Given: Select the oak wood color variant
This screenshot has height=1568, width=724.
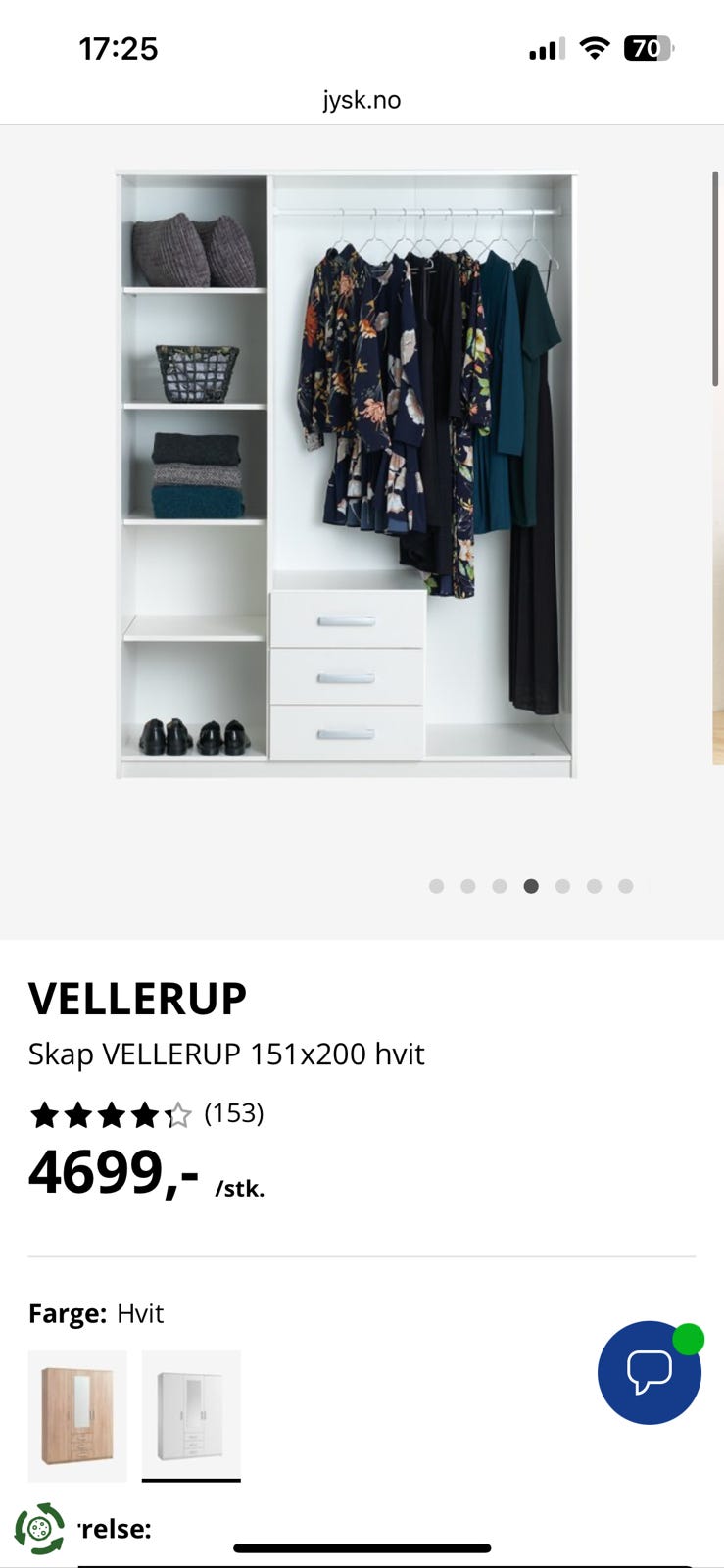Looking at the screenshot, I should (x=77, y=1412).
